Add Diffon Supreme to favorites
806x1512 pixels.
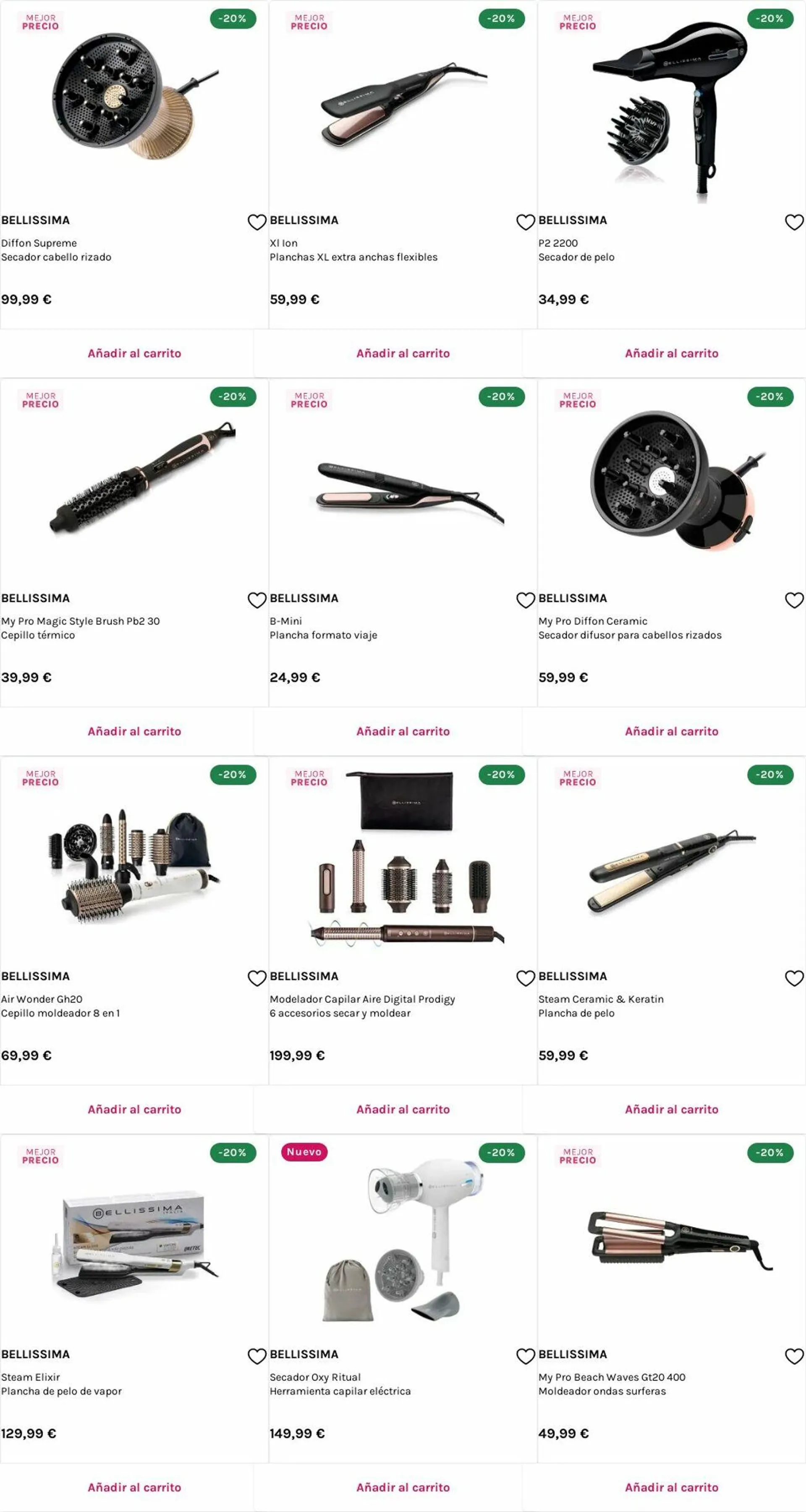[x=256, y=222]
